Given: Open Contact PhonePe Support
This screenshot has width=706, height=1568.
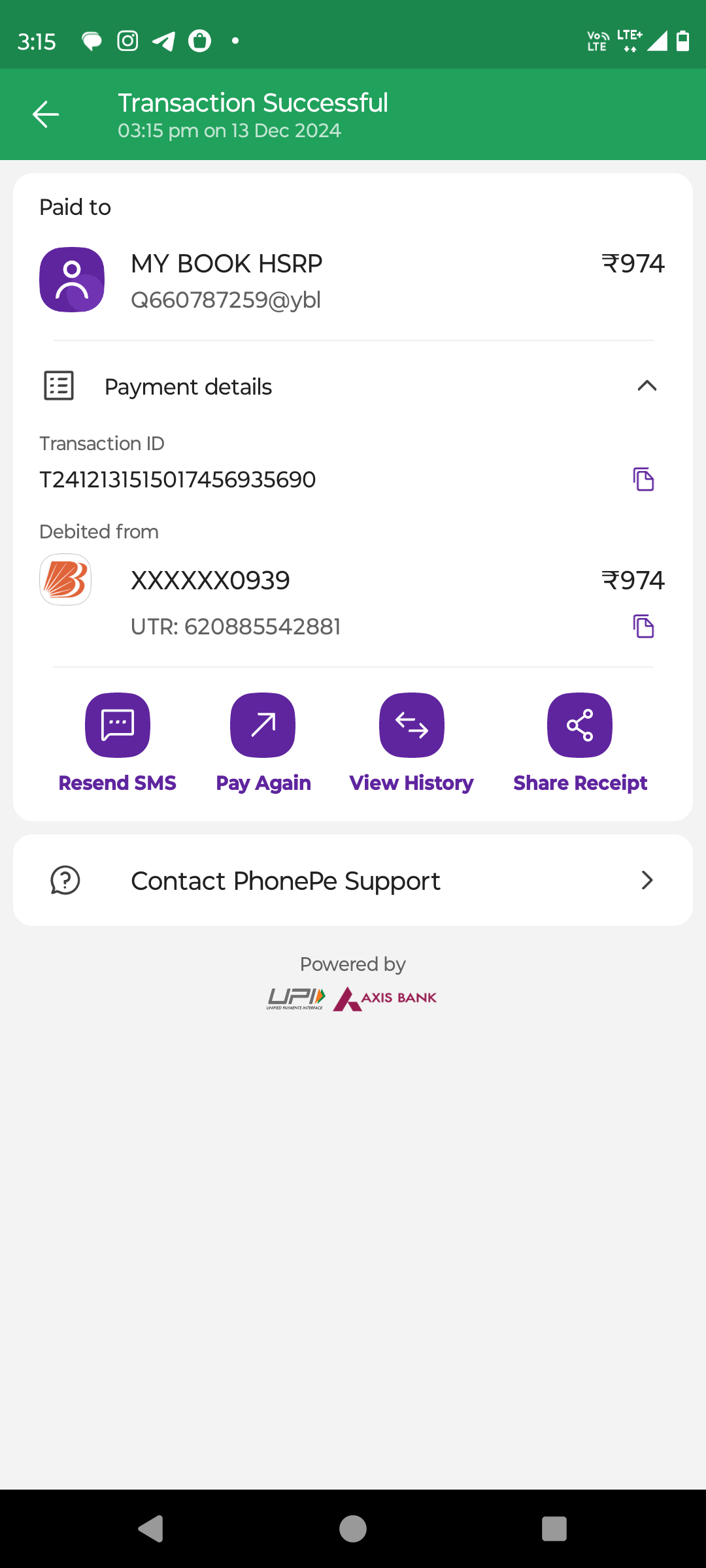Looking at the screenshot, I should pos(353,880).
